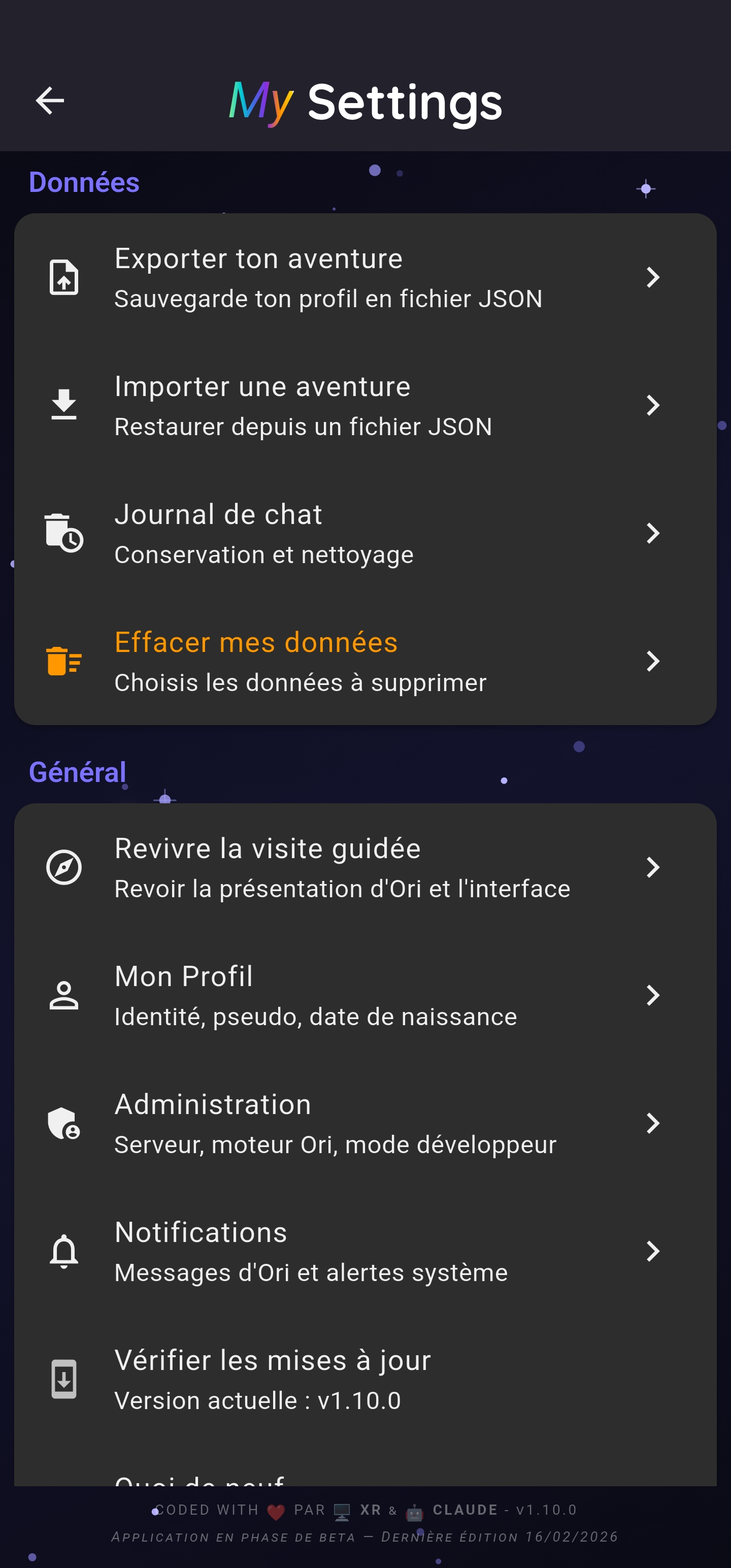The image size is (731, 1568).
Task: Click the orange trash icon for Effacer mes données
Action: [x=63, y=662]
